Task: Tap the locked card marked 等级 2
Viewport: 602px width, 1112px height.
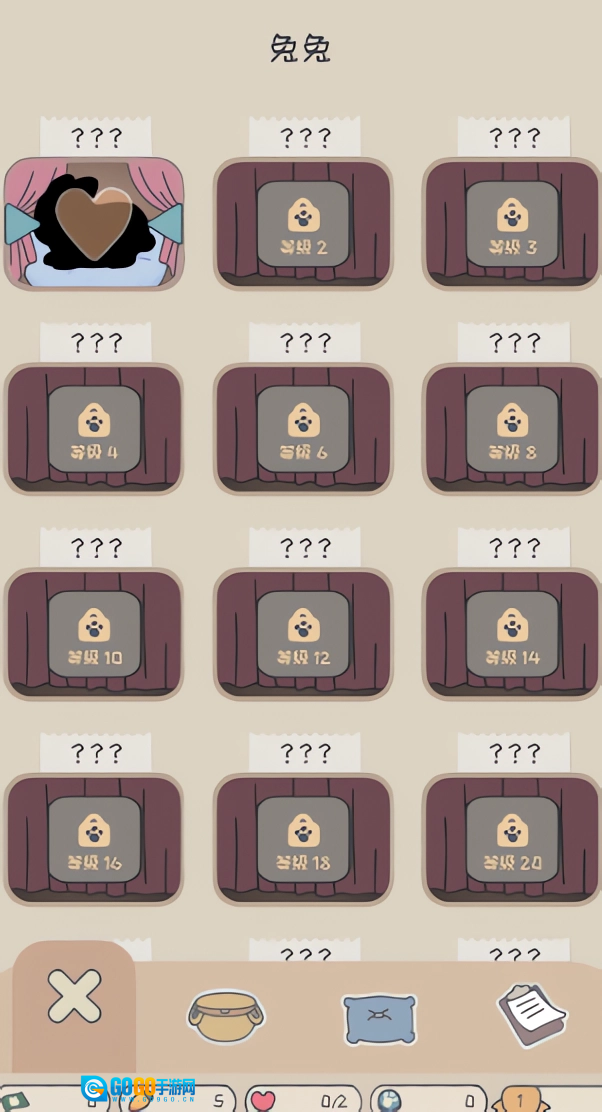Action: point(303,223)
